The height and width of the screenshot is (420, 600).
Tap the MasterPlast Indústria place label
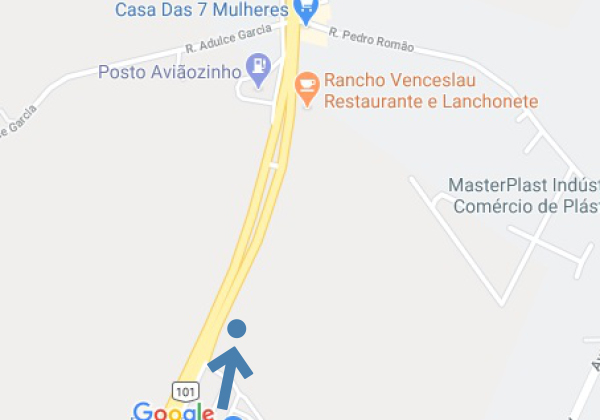click(523, 196)
